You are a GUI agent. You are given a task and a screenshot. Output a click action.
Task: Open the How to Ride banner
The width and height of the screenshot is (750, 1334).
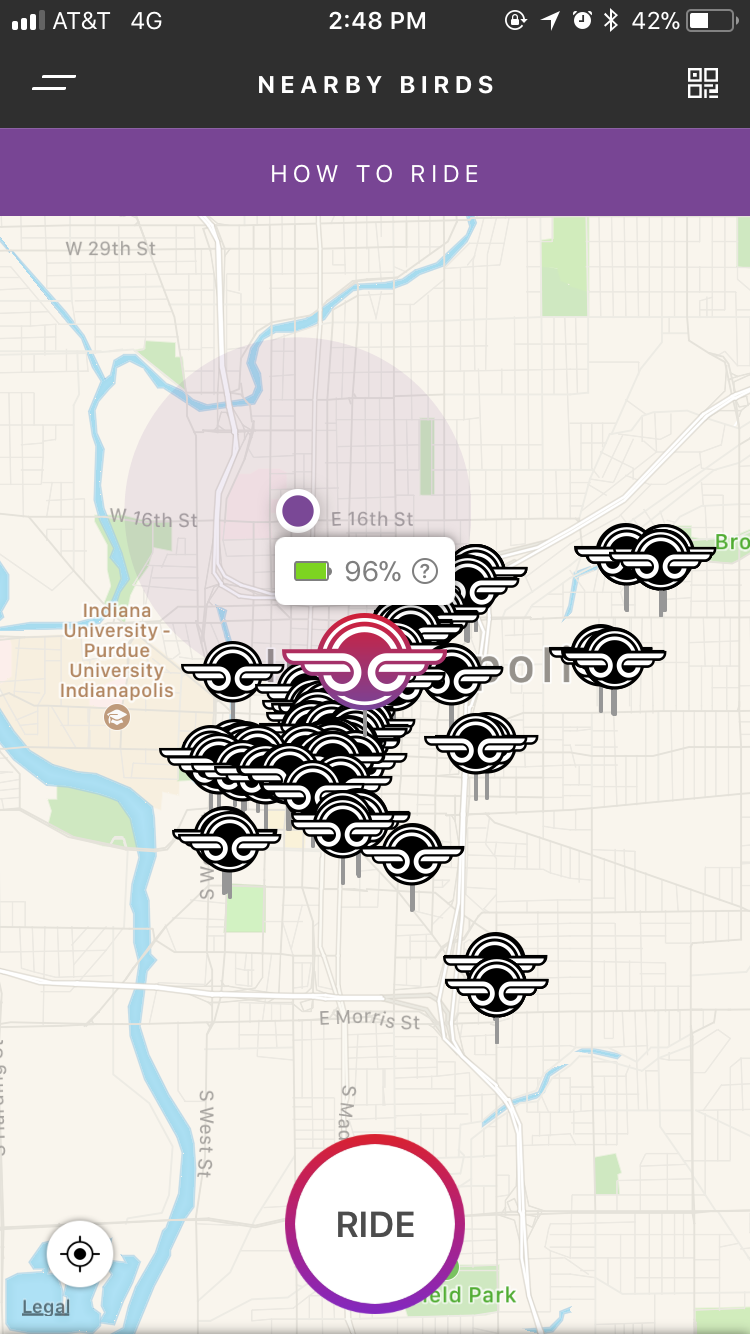(x=375, y=173)
